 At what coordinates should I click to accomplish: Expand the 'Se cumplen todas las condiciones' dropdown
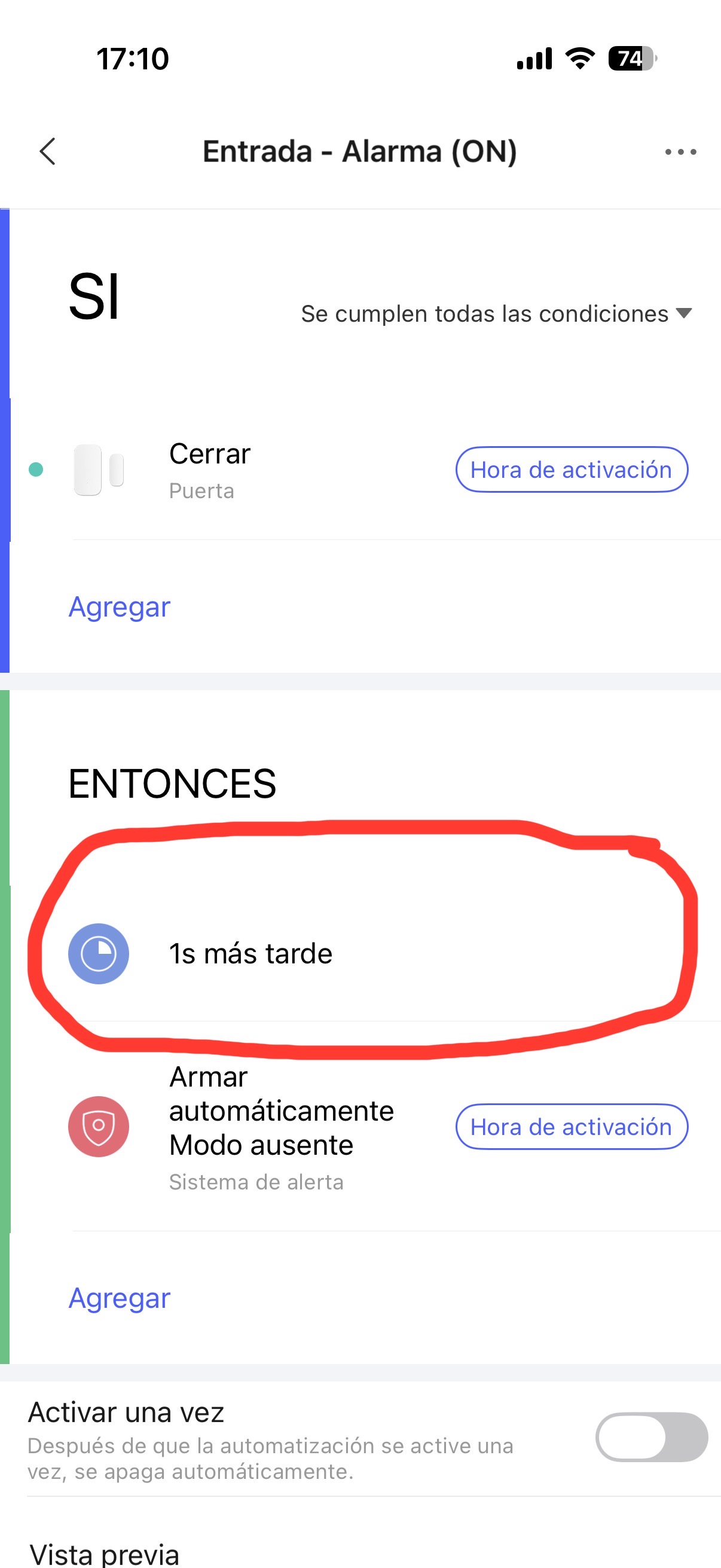[496, 314]
